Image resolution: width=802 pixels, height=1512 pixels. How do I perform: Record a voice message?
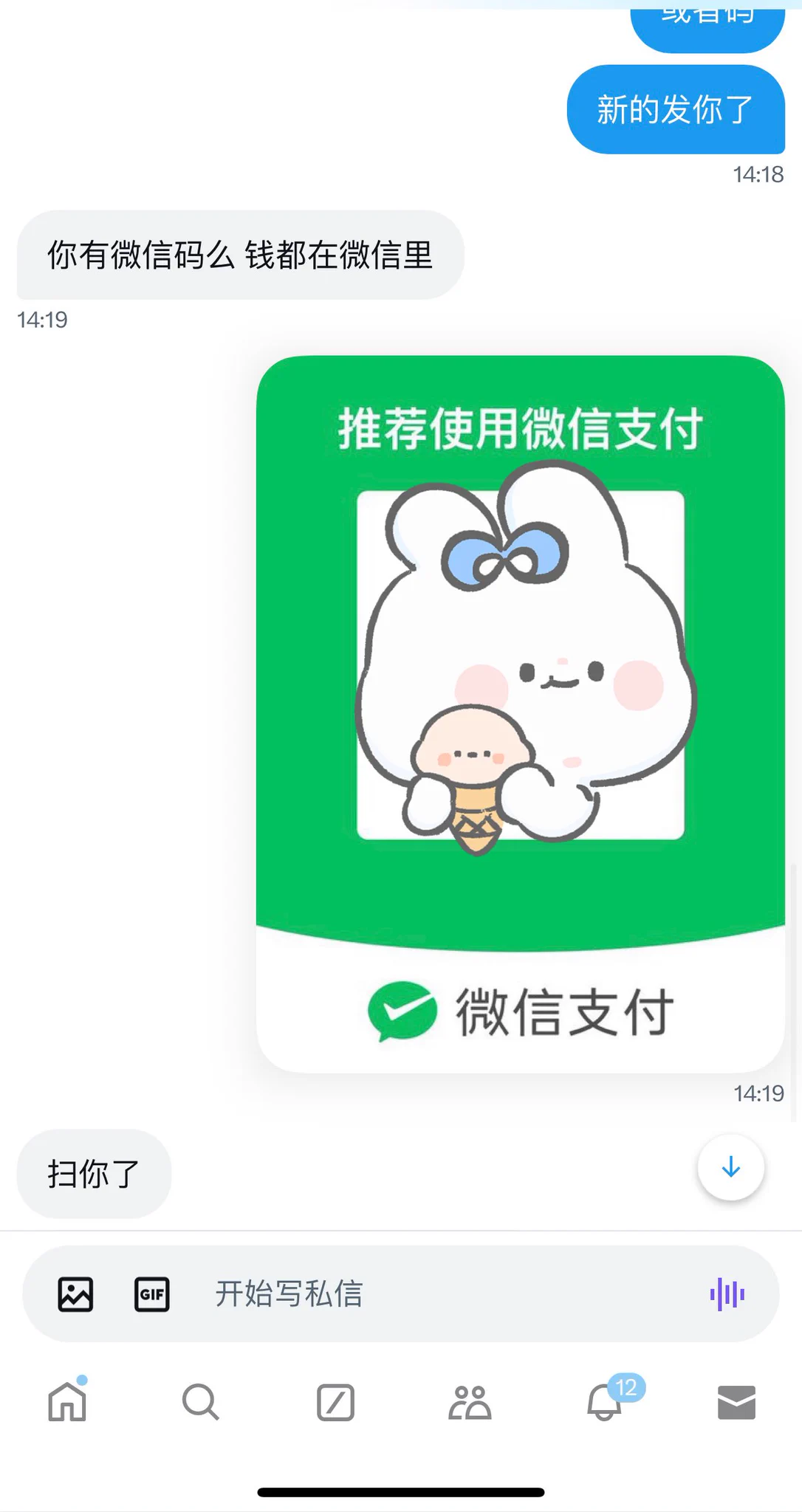[x=727, y=1294]
